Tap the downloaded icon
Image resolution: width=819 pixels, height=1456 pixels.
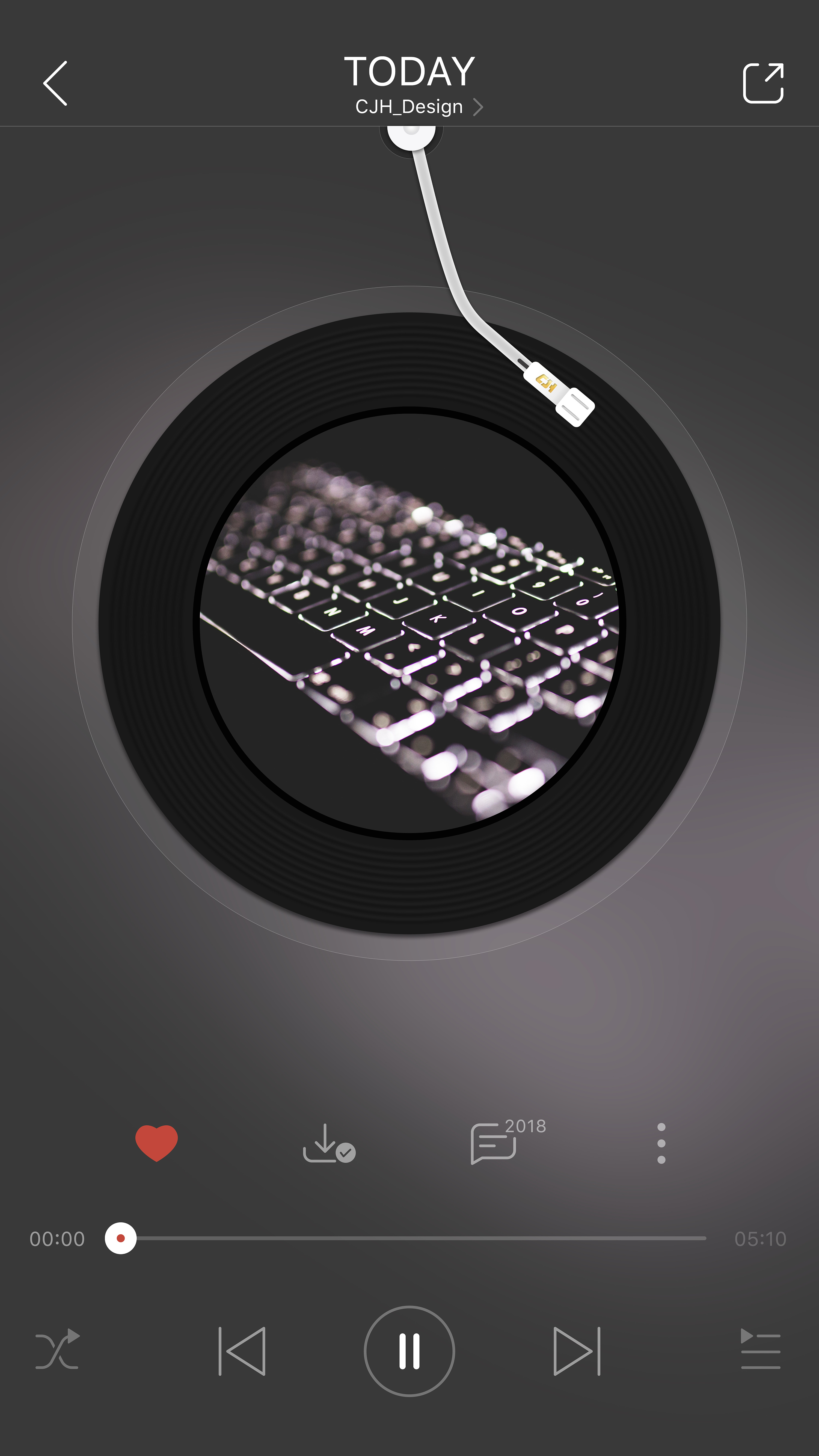[328, 1143]
